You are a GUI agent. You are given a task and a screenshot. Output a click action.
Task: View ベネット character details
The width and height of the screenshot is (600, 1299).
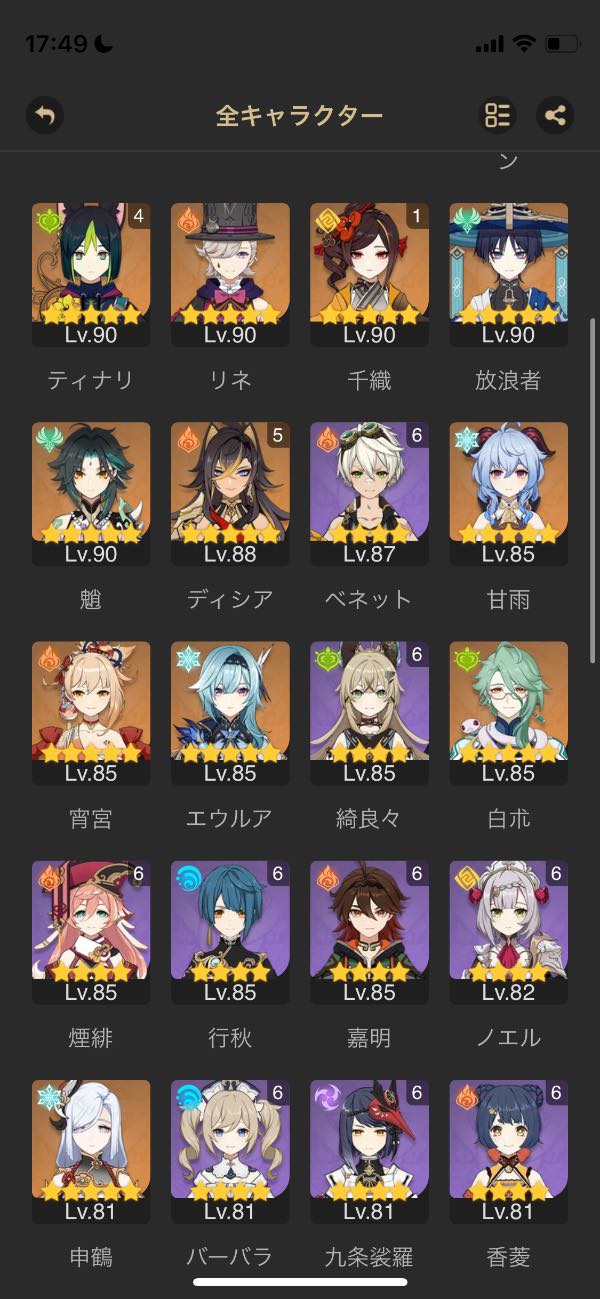[369, 493]
